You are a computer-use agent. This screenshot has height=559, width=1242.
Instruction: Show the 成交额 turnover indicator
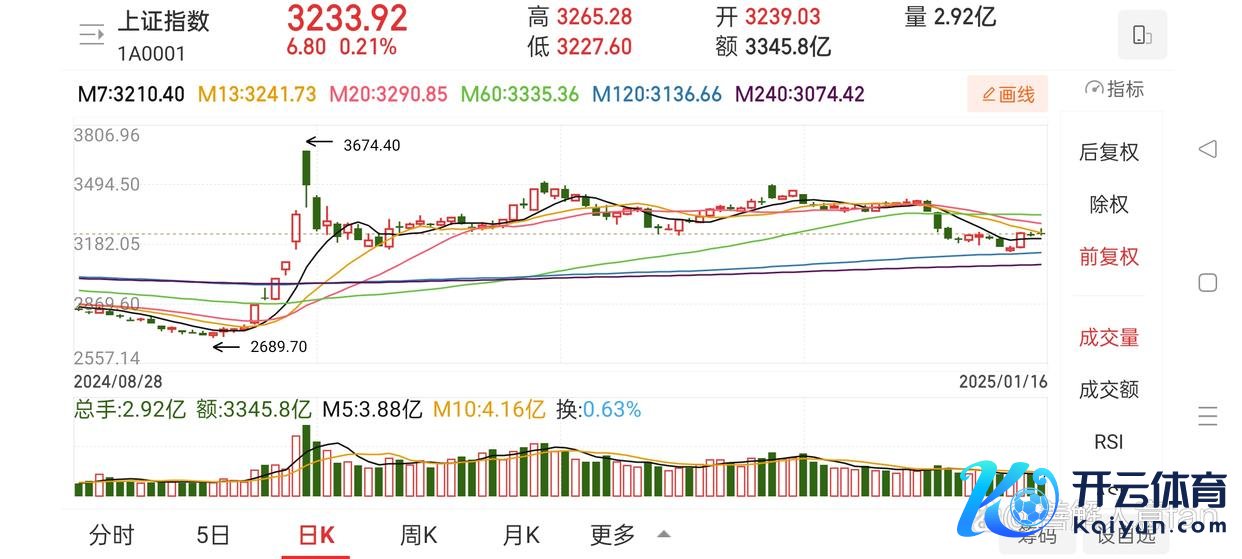click(x=1108, y=390)
